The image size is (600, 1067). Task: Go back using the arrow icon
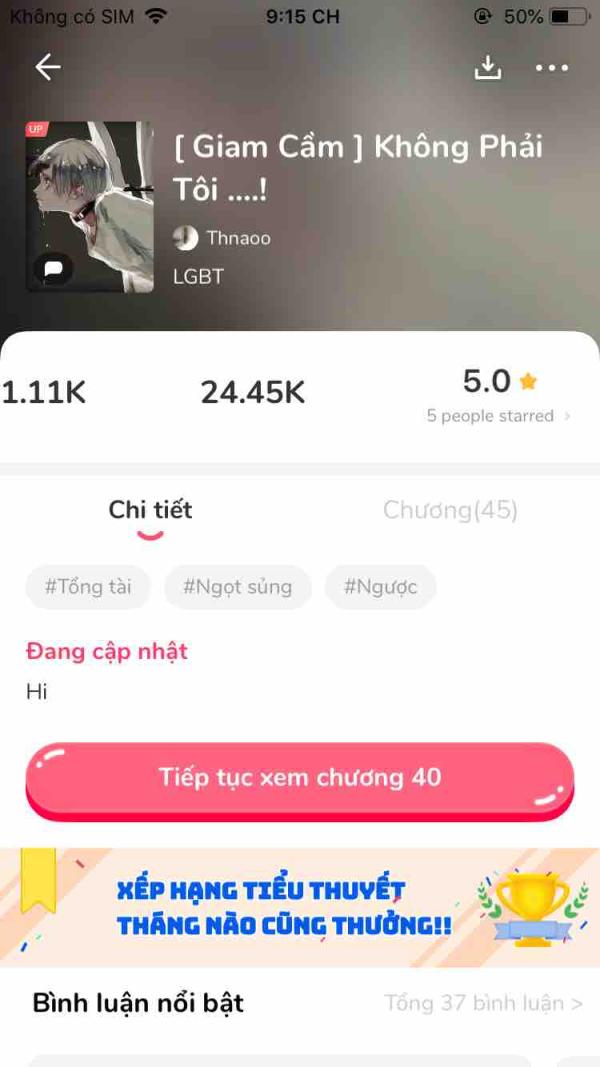pos(48,67)
